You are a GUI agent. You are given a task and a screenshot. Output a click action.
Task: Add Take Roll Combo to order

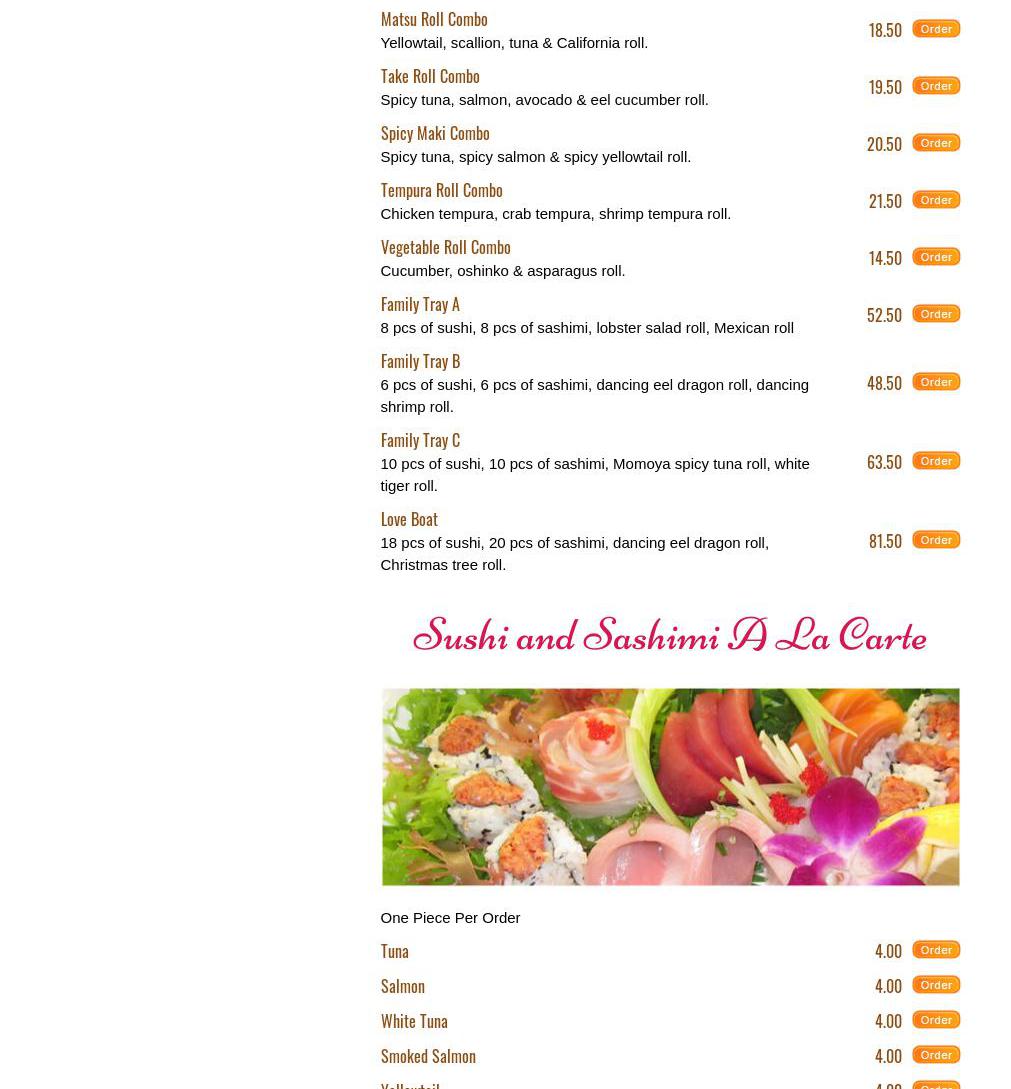point(935,86)
